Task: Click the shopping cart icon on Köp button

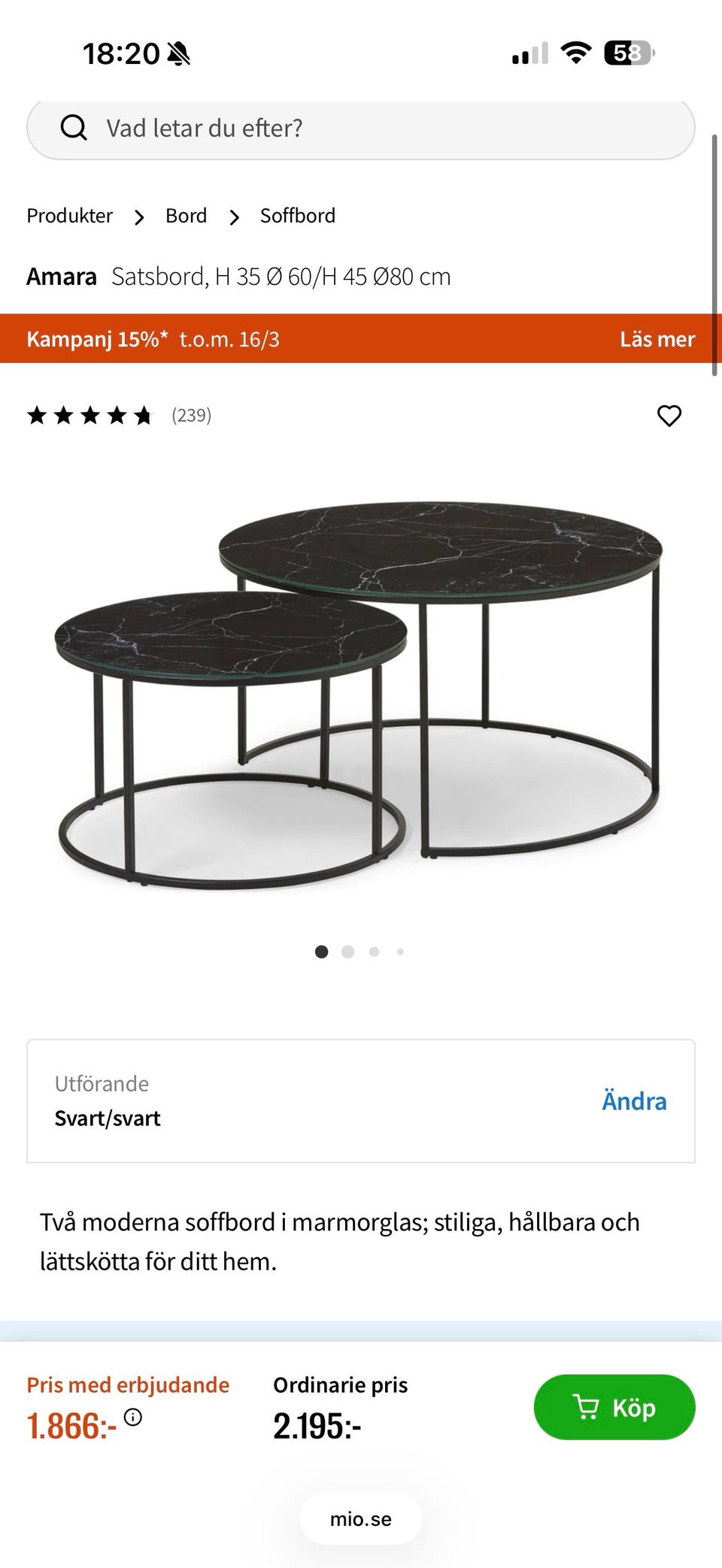Action: pyautogui.click(x=587, y=1407)
